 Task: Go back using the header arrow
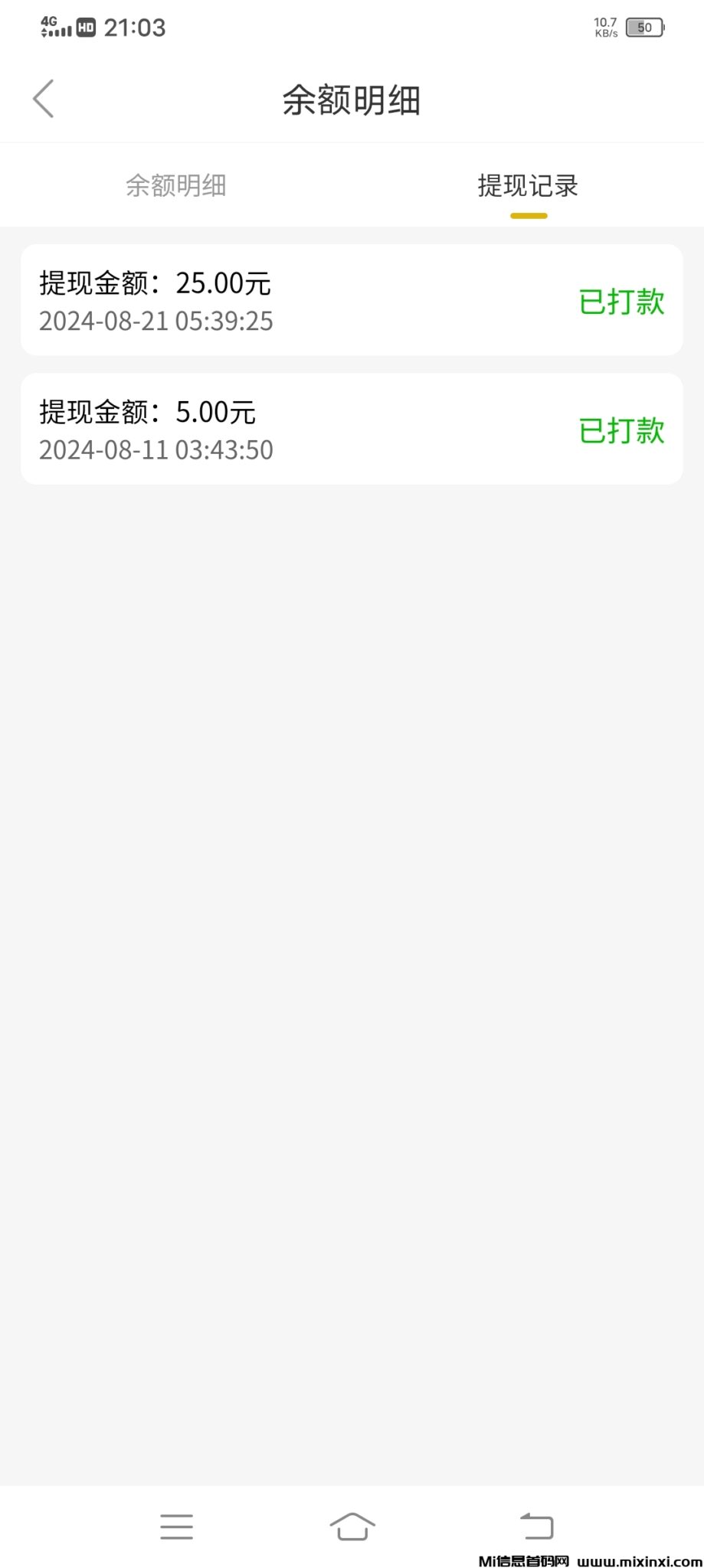[44, 99]
